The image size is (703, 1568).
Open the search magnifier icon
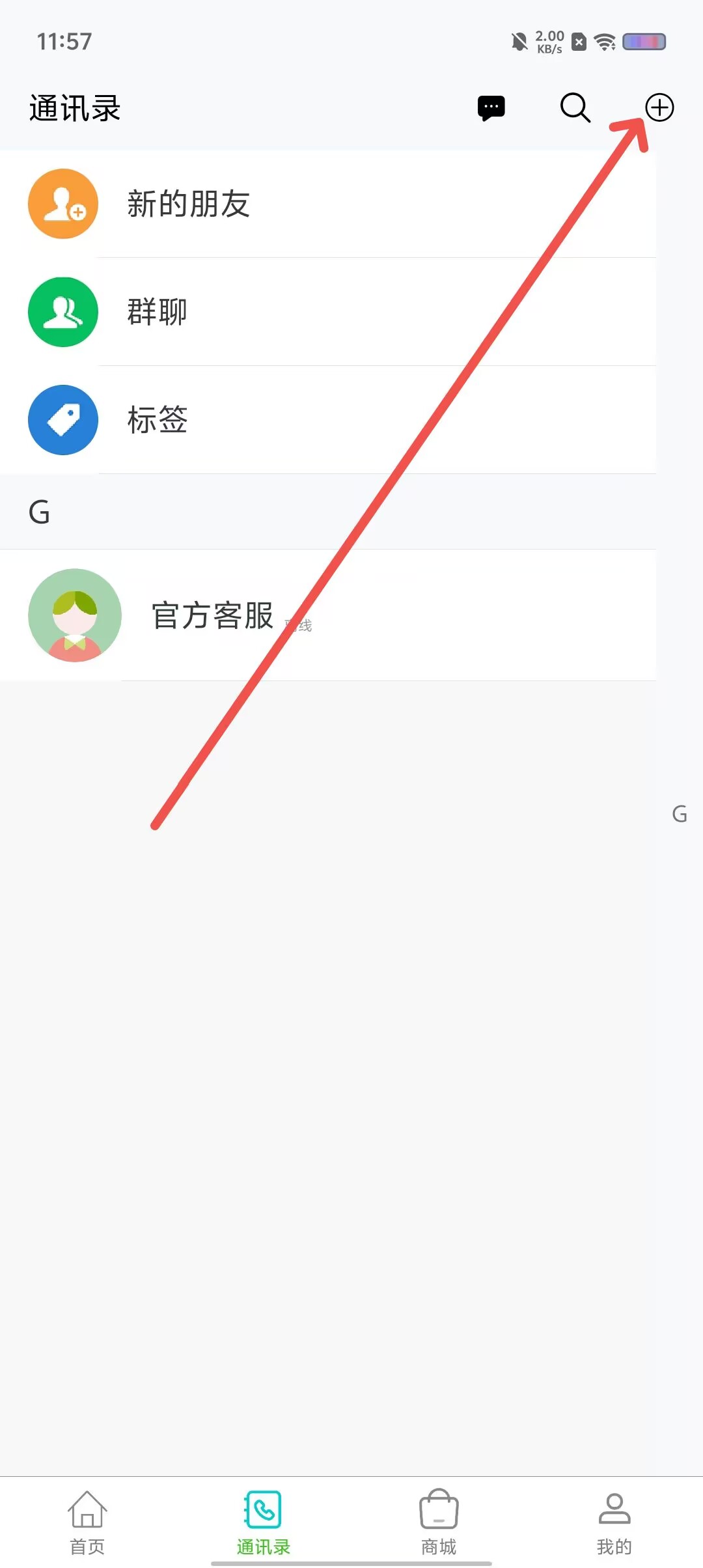(x=575, y=108)
